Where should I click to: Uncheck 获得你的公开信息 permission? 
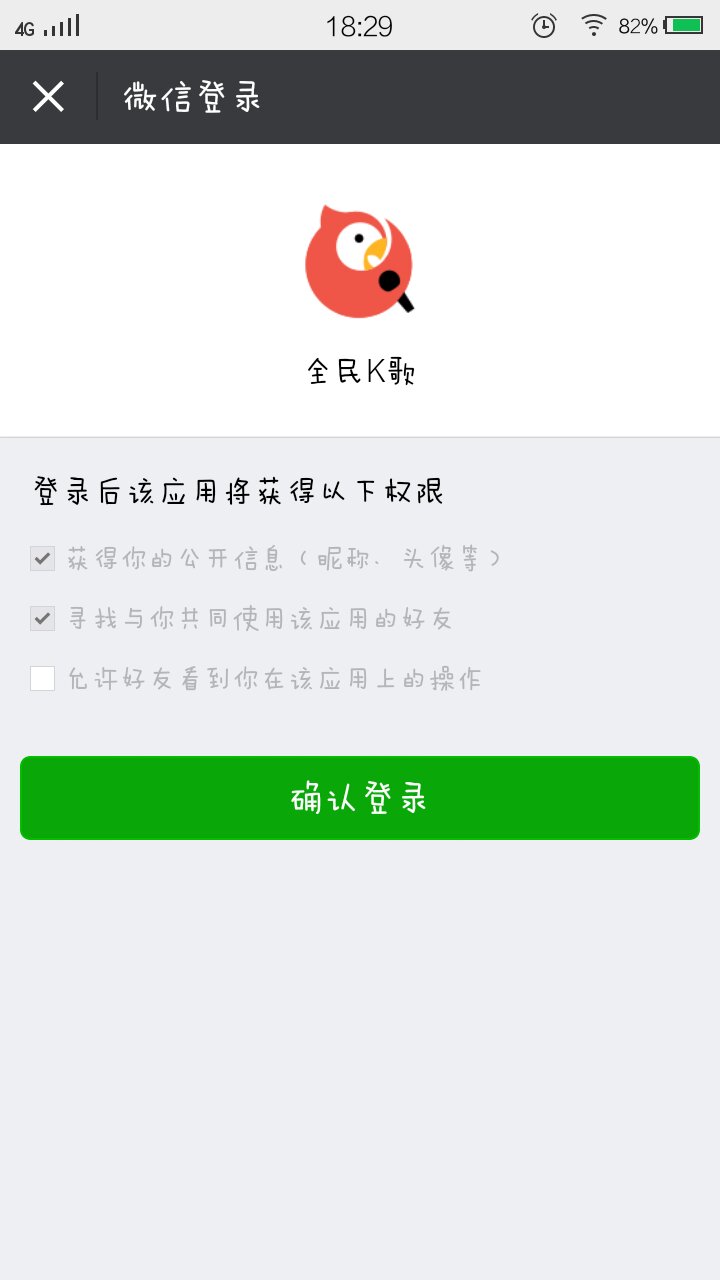(41, 559)
